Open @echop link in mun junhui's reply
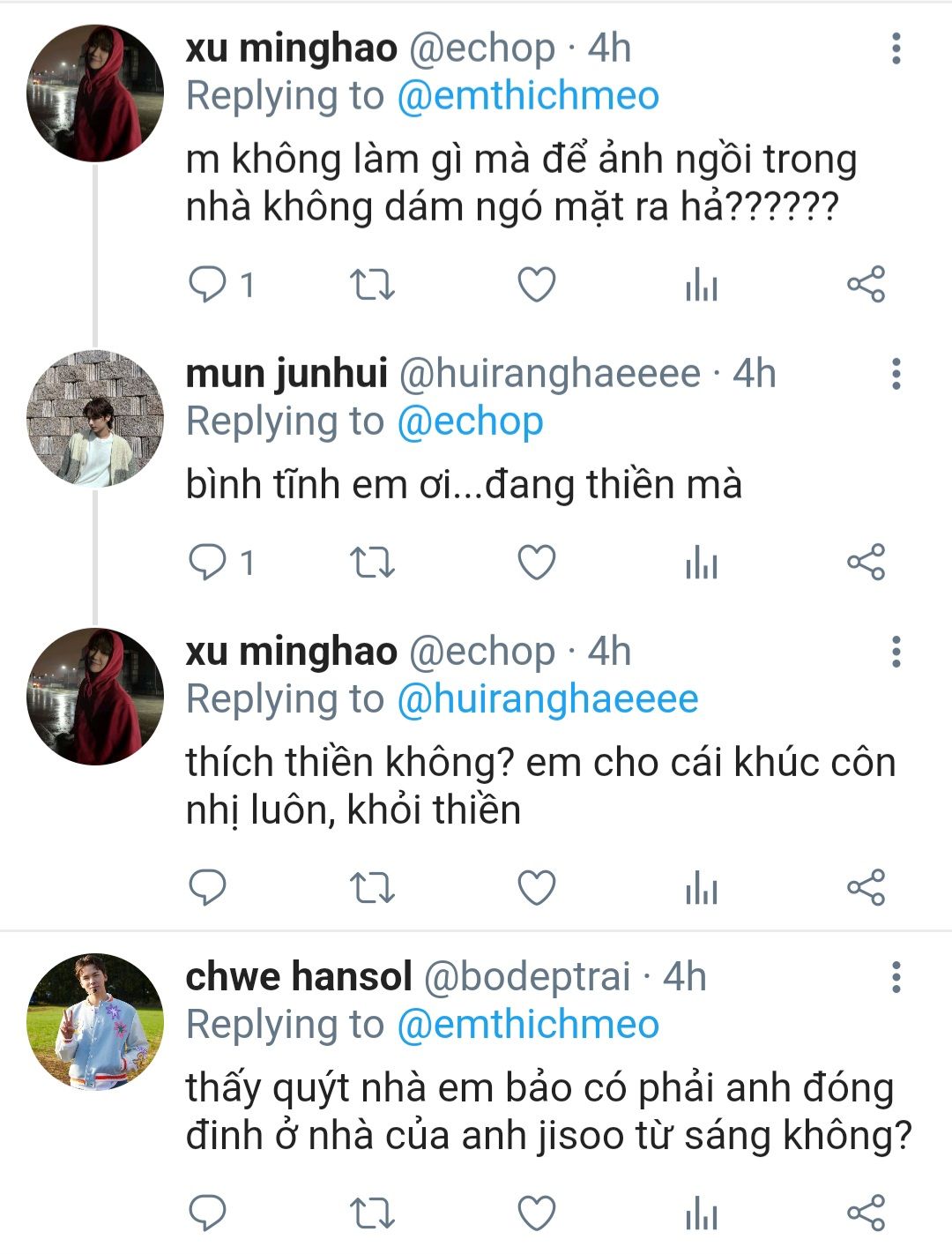Screen dimensions: 952x1254 tap(470, 422)
